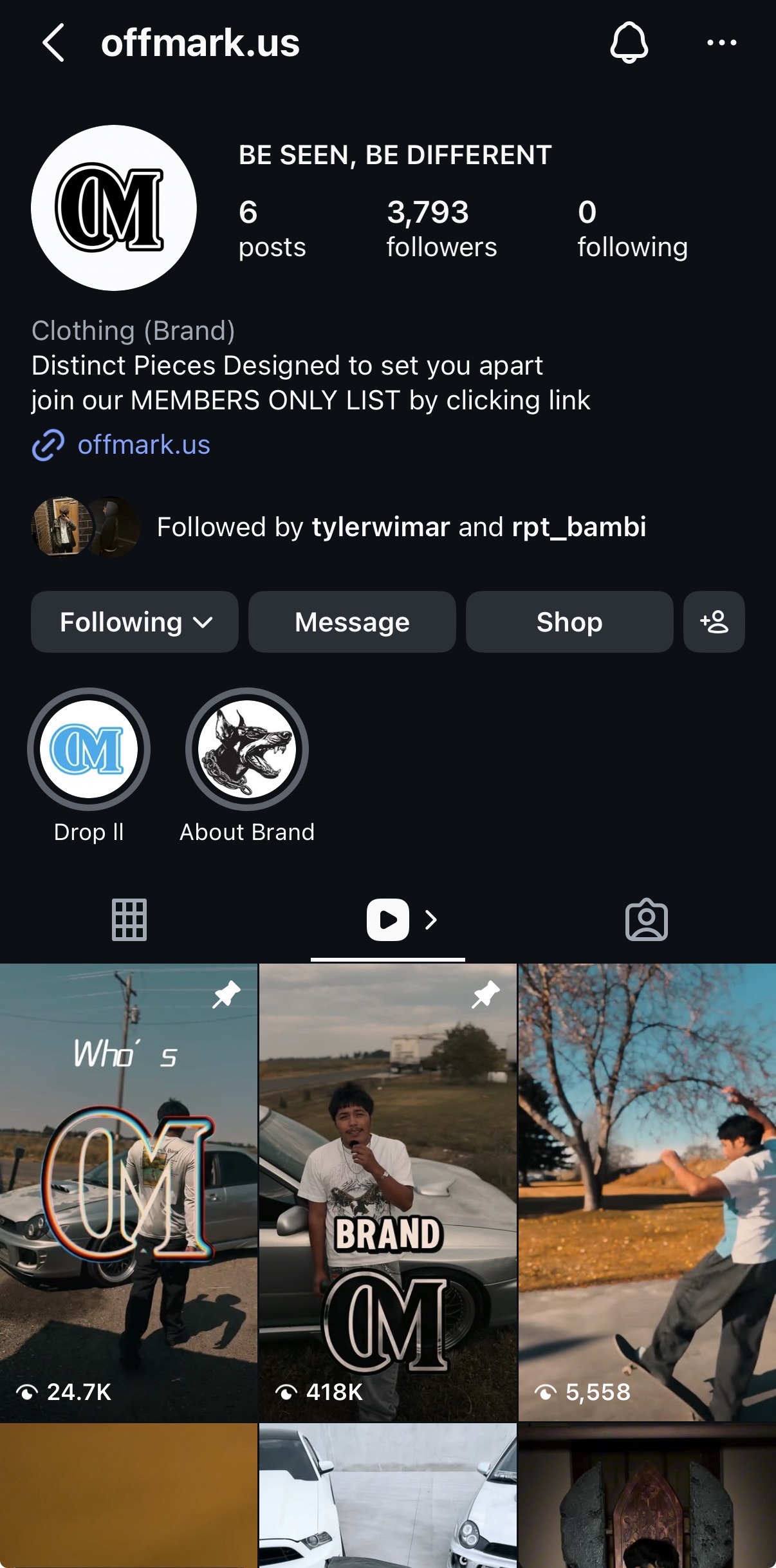This screenshot has width=776, height=1568.
Task: Open the Drop II story highlight
Action: [x=89, y=750]
